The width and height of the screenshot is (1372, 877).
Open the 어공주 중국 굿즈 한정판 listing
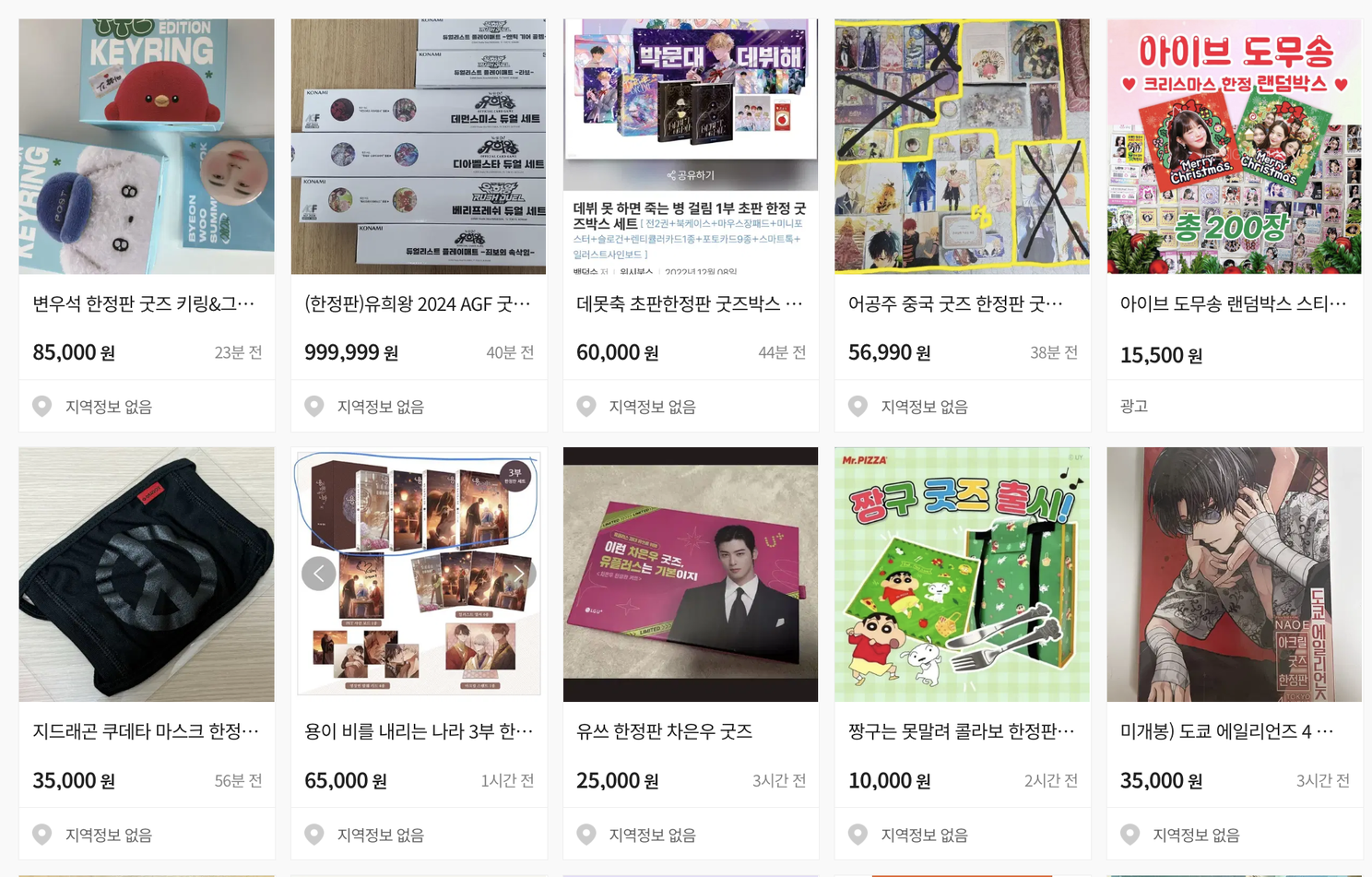[961, 303]
